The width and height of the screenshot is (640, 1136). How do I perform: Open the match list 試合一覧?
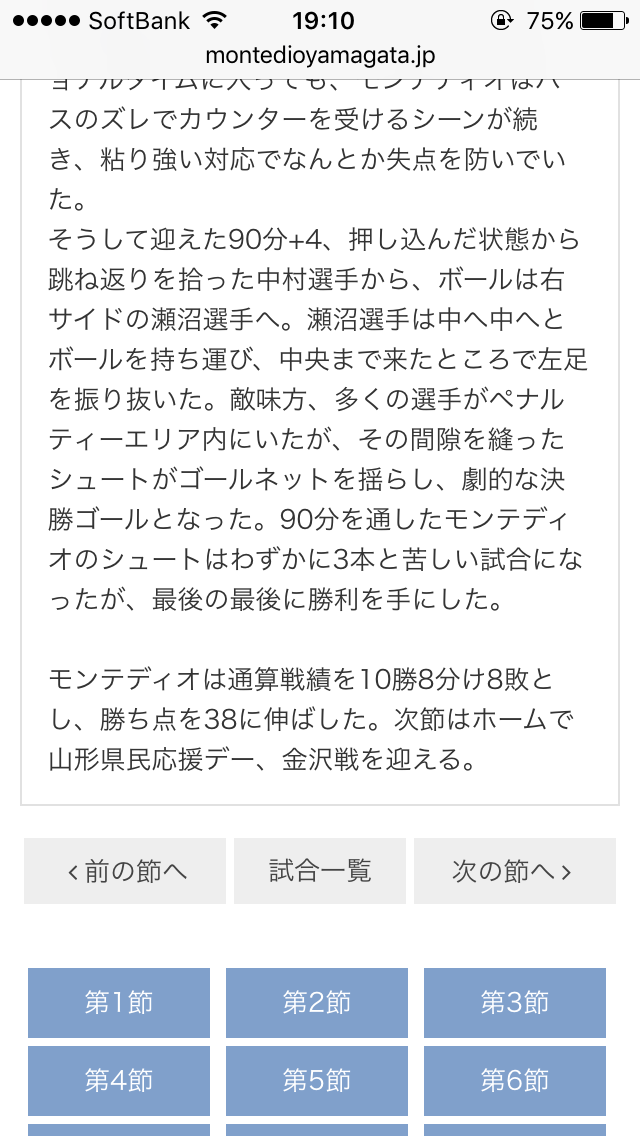(320, 871)
